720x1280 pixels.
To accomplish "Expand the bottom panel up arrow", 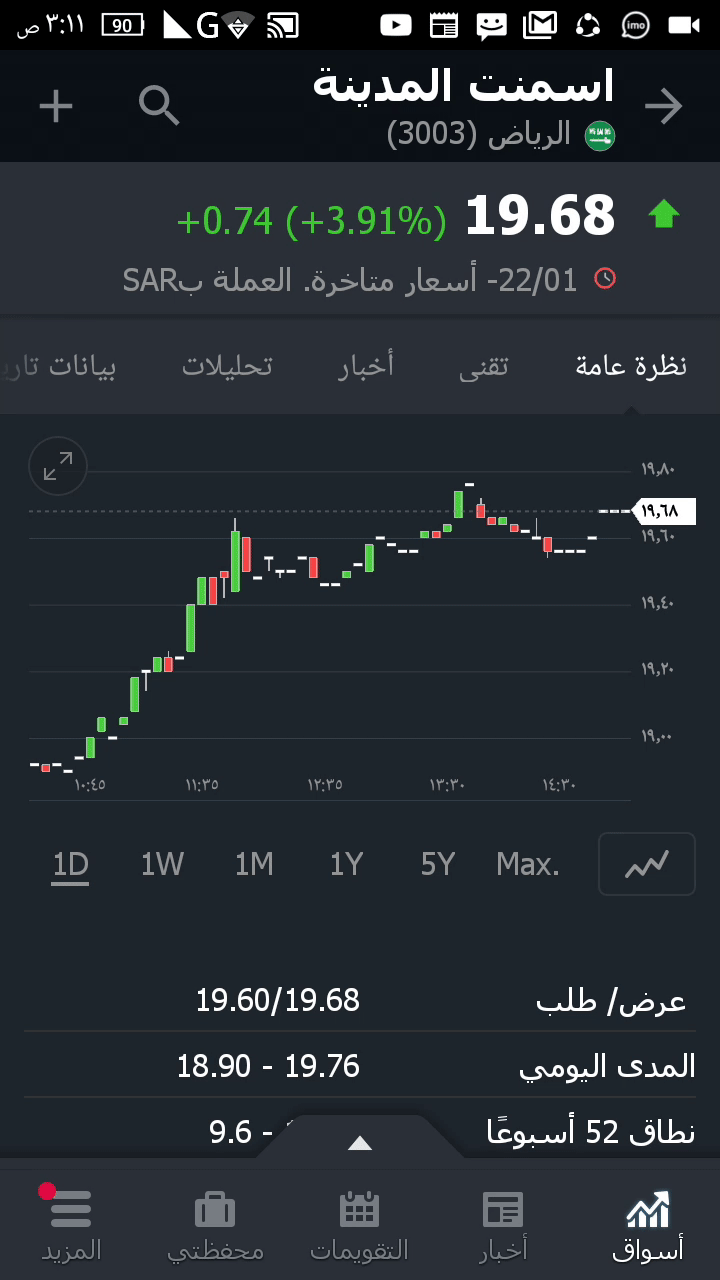I will click(x=360, y=1143).
